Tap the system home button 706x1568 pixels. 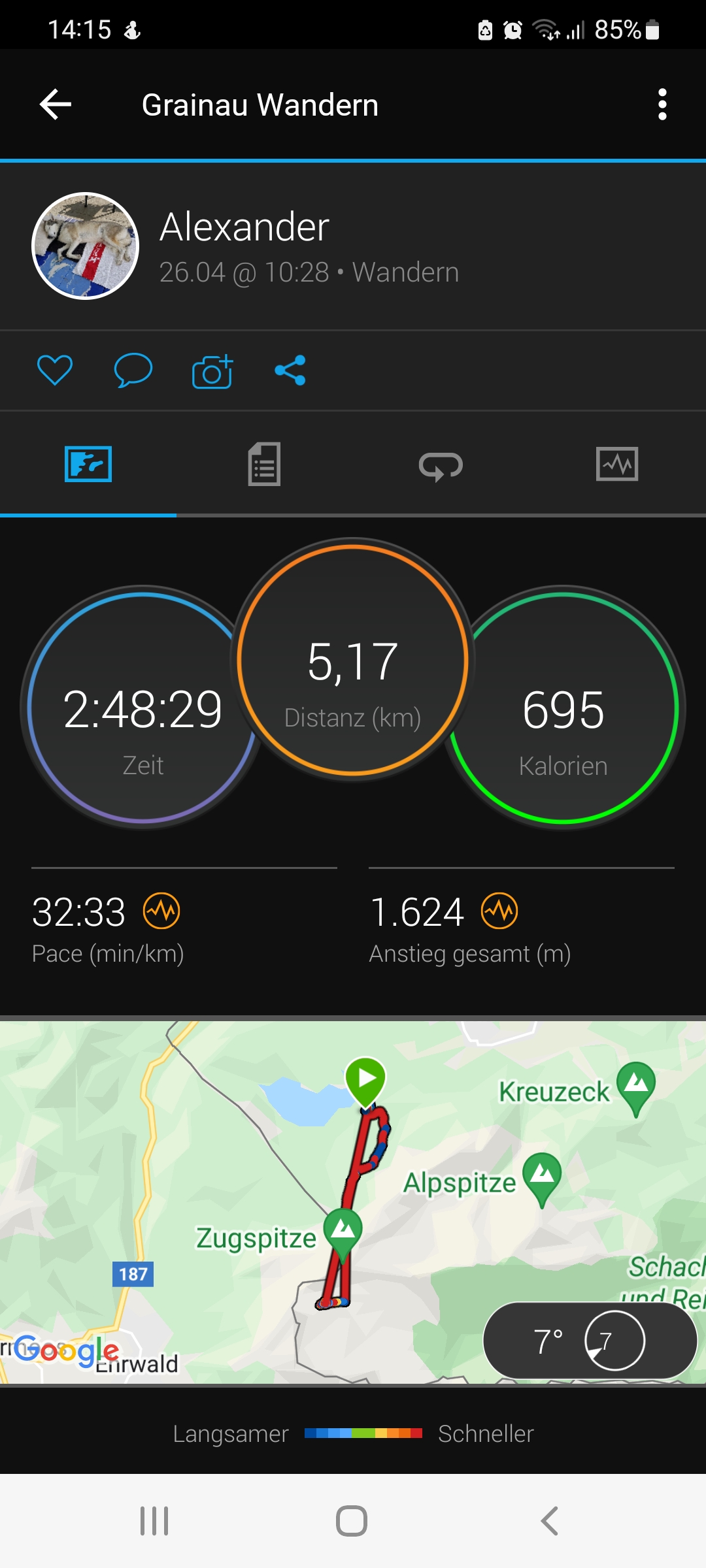[352, 1521]
